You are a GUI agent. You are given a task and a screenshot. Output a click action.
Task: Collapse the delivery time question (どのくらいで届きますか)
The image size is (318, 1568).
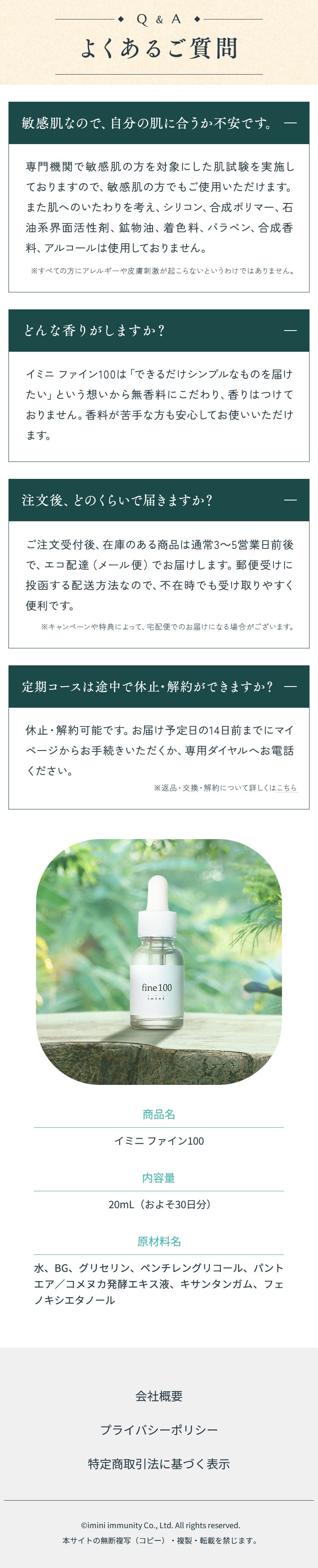290,500
